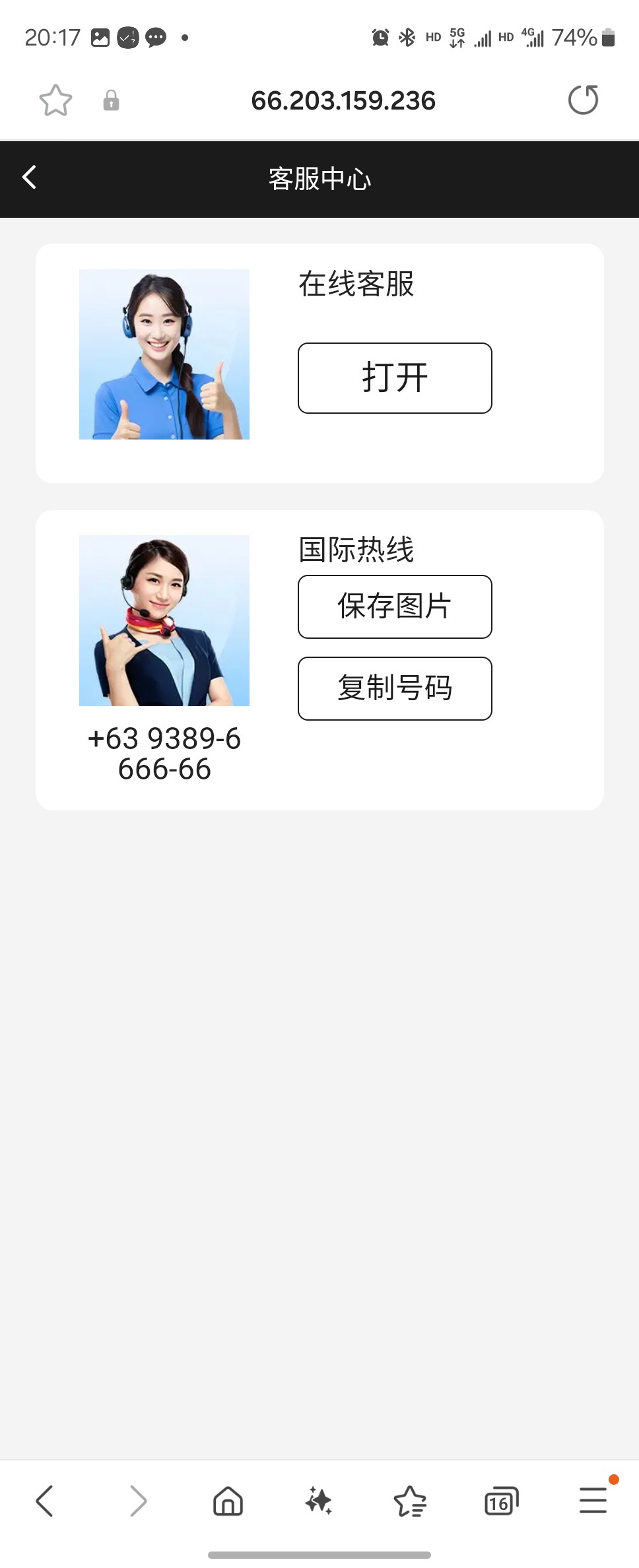Tap the 保存图片 button
This screenshot has height=1568, width=639.
coord(395,606)
